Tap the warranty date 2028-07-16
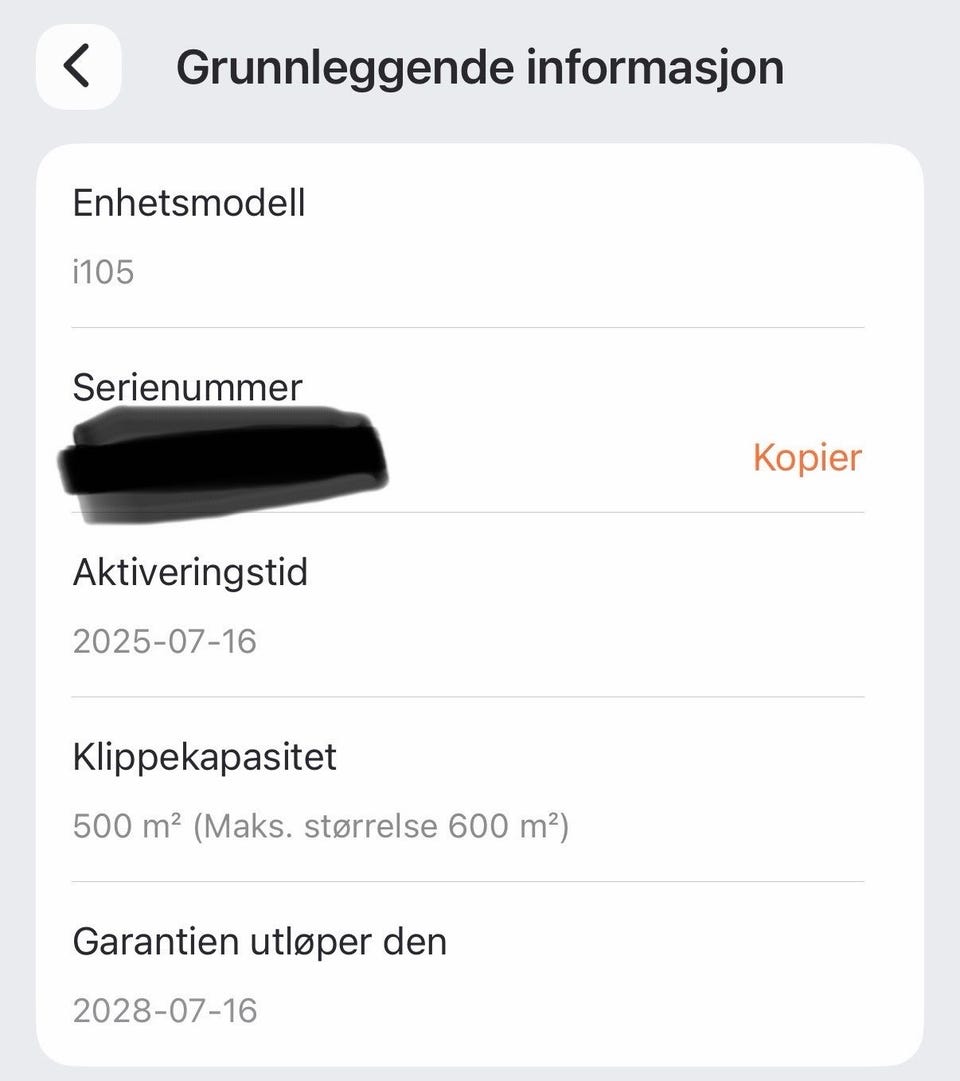This screenshot has width=960, height=1081. [x=165, y=1010]
